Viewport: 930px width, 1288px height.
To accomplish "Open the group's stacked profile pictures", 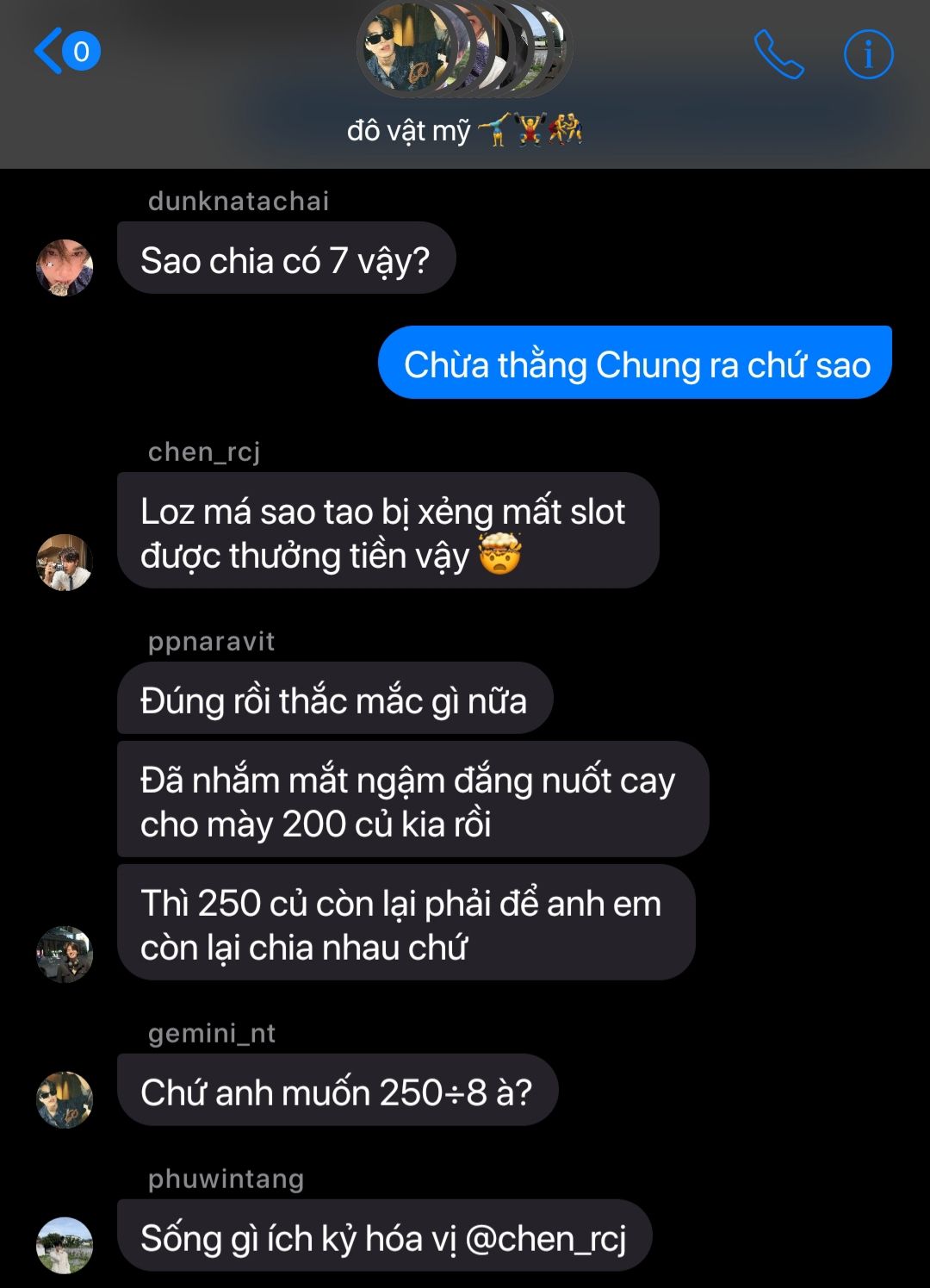I will [x=464, y=49].
